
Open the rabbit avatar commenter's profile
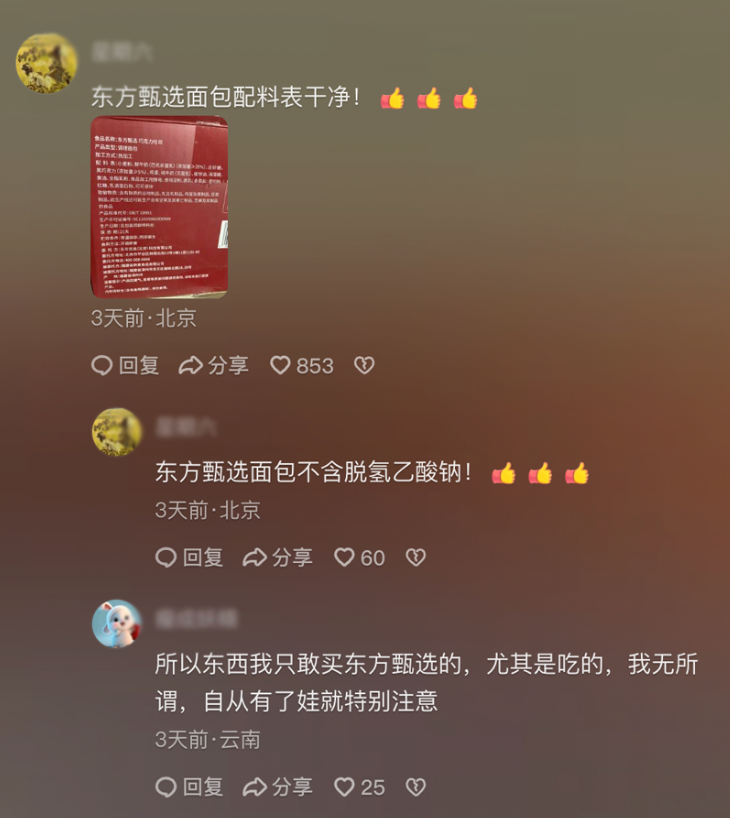pyautogui.click(x=117, y=624)
